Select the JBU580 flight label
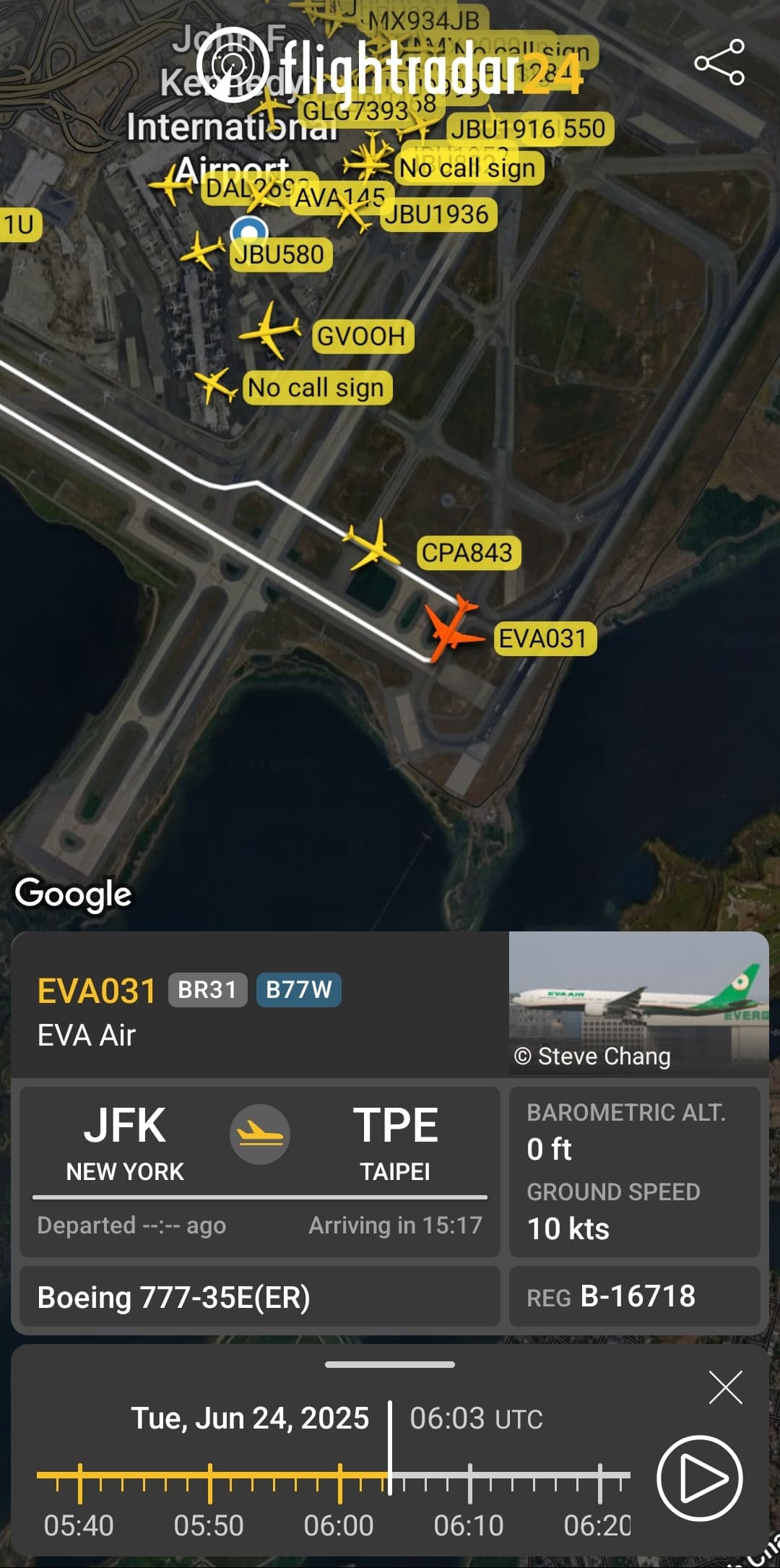Screen dimensions: 780x1568 pos(280,255)
